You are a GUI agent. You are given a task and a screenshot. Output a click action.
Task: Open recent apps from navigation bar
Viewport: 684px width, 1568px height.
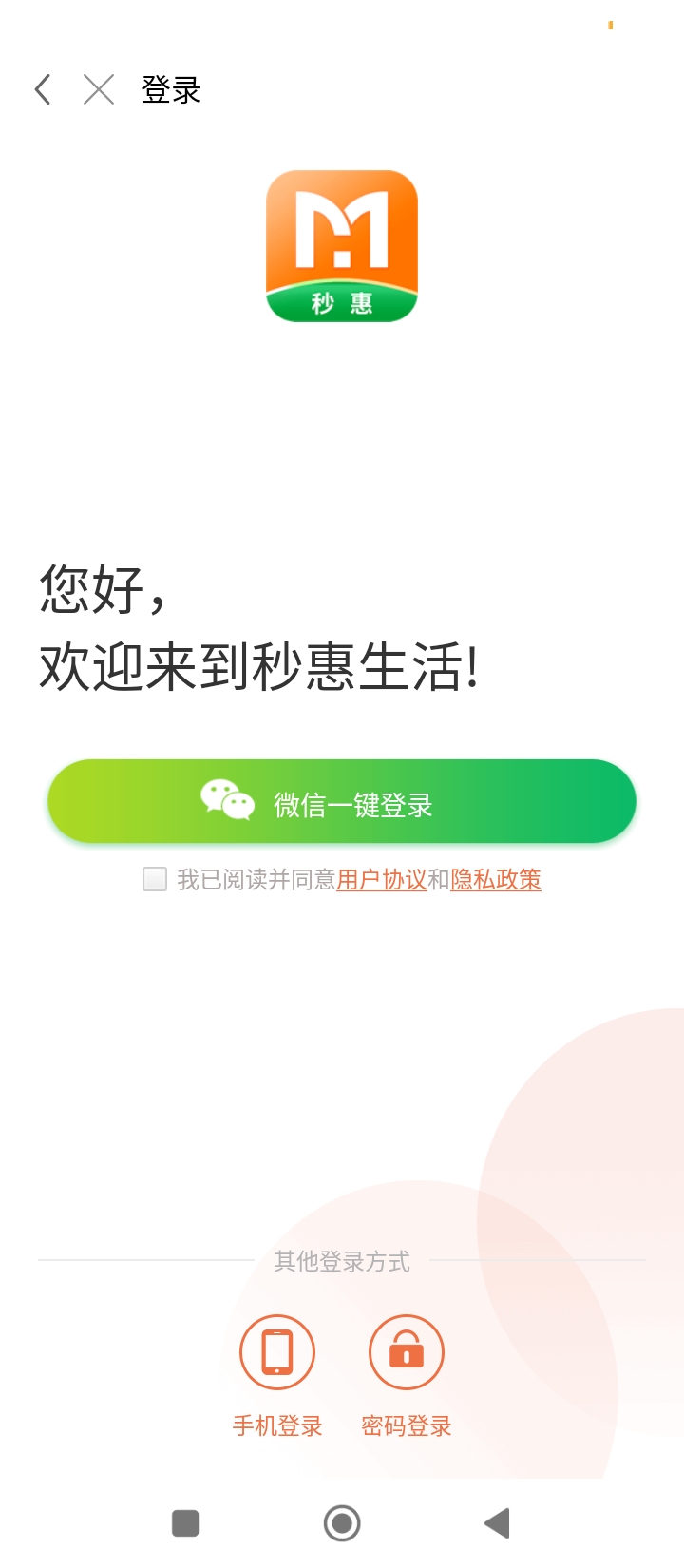click(185, 1523)
